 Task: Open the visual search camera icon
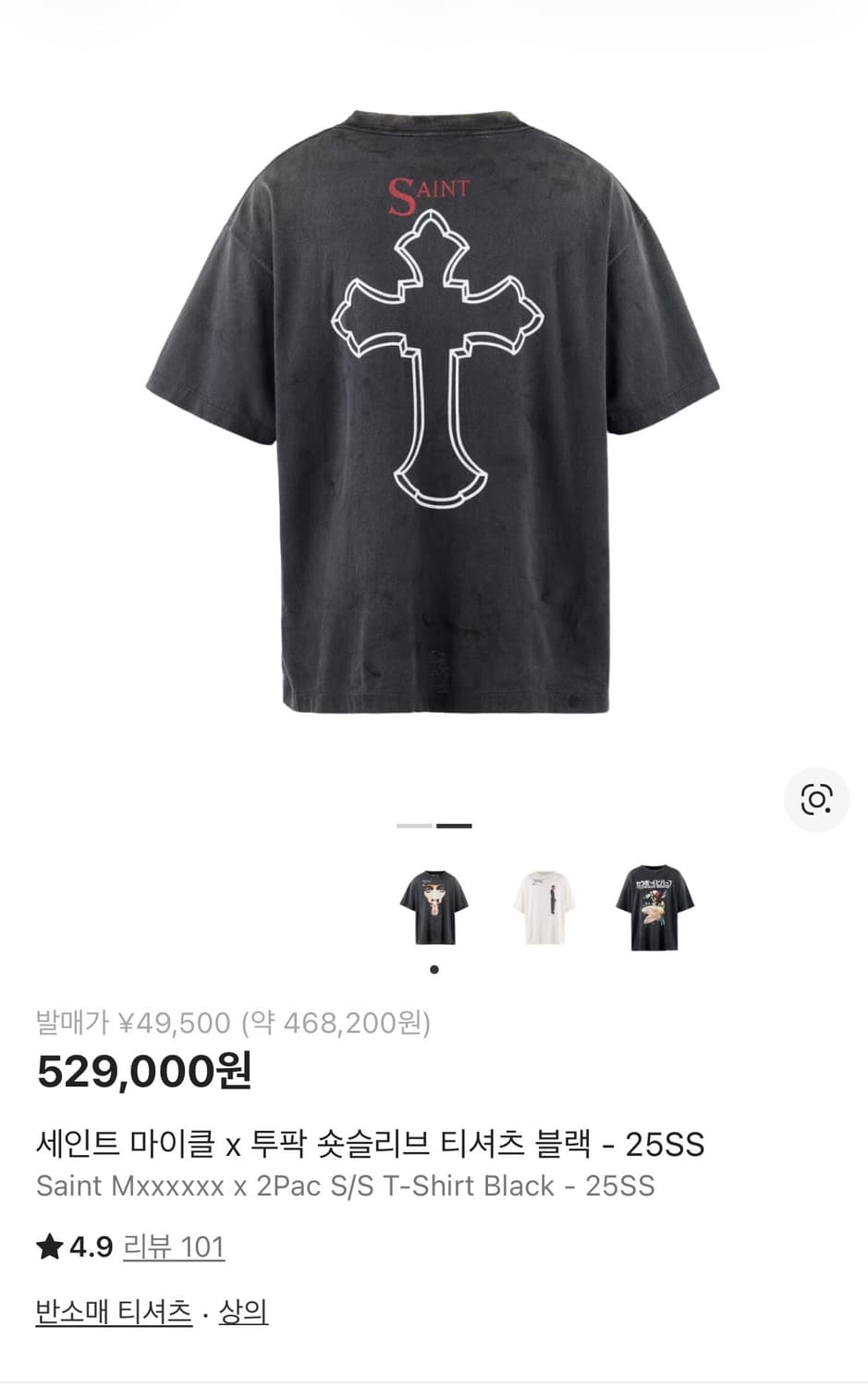[x=816, y=799]
